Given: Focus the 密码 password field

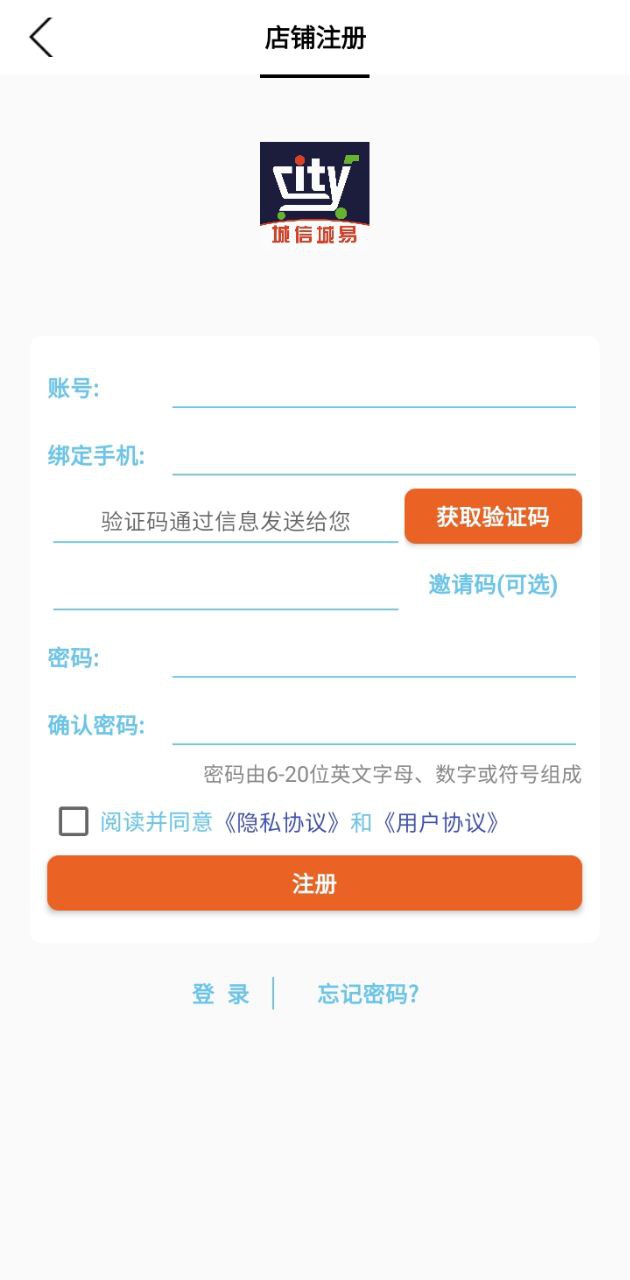Looking at the screenshot, I should pyautogui.click(x=374, y=658).
